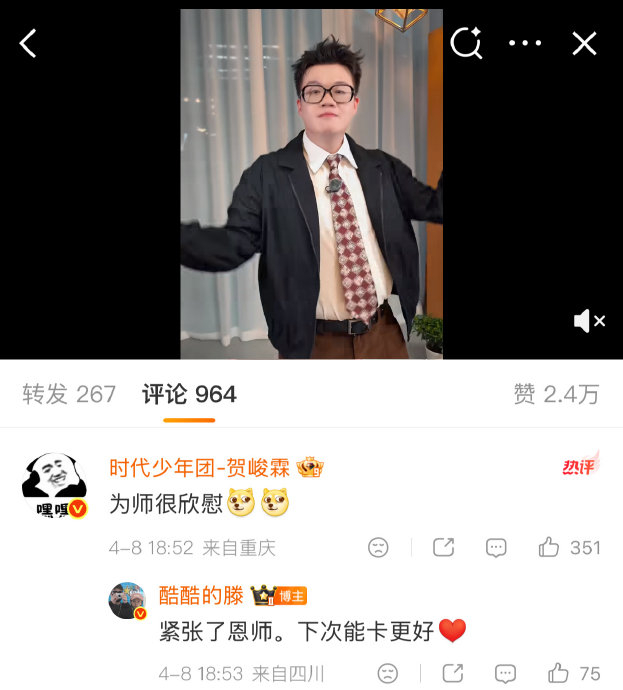Open the three-dot overflow menu

[525, 43]
